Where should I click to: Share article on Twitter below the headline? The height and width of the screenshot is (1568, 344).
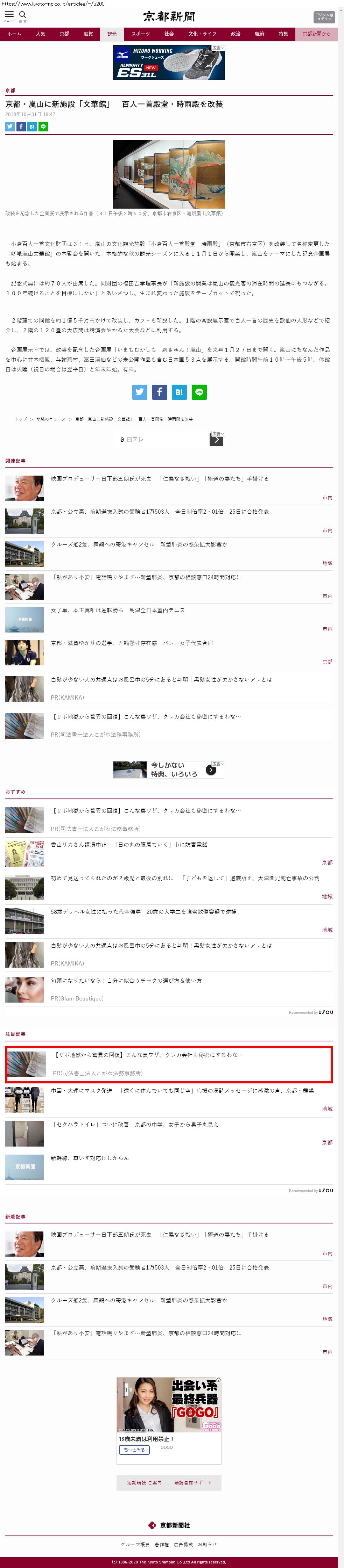[10, 127]
